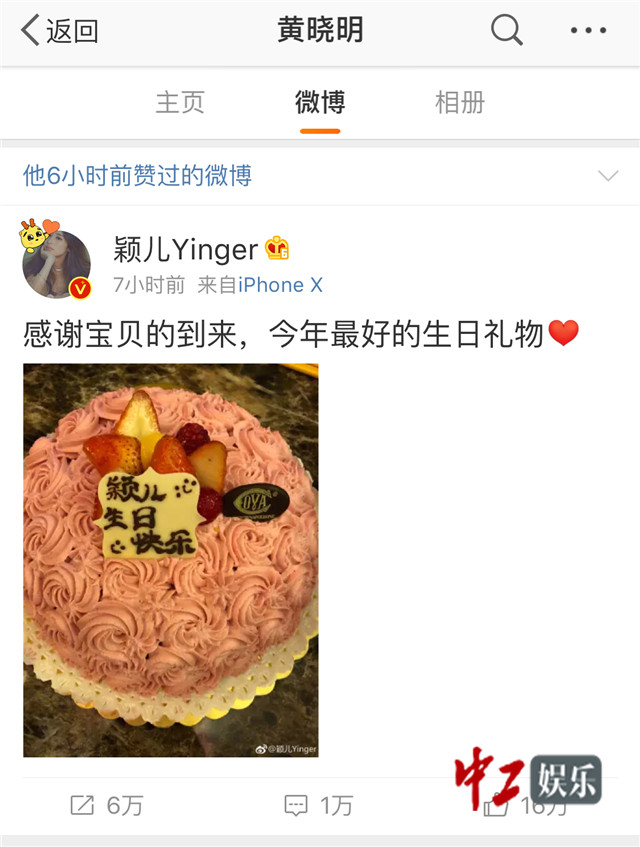This screenshot has height=847, width=640.
Task: Open the search magnifier icon
Action: (x=507, y=30)
